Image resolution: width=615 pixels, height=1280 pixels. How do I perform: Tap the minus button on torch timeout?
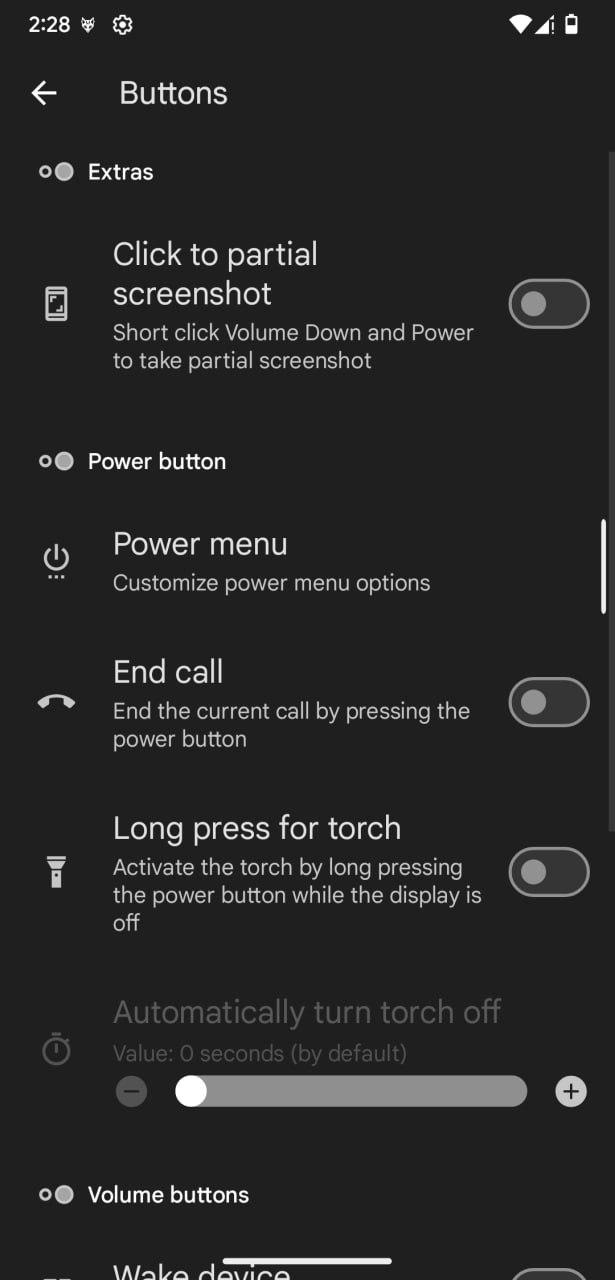tap(131, 1092)
